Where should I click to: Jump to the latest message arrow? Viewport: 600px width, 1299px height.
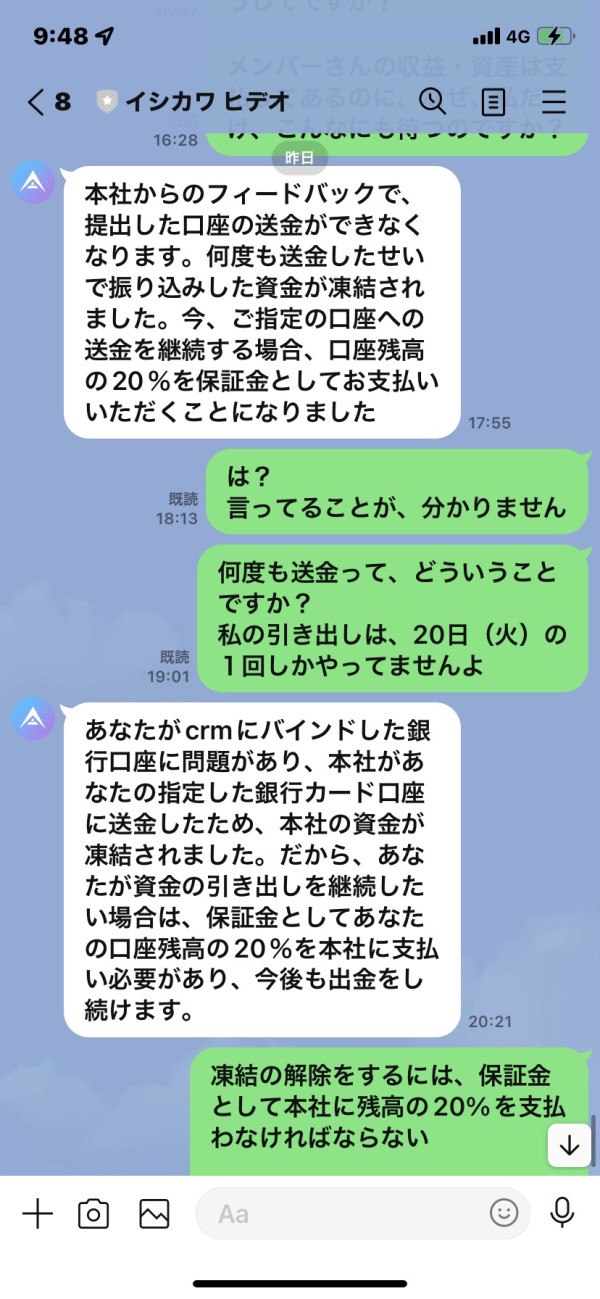[569, 1145]
